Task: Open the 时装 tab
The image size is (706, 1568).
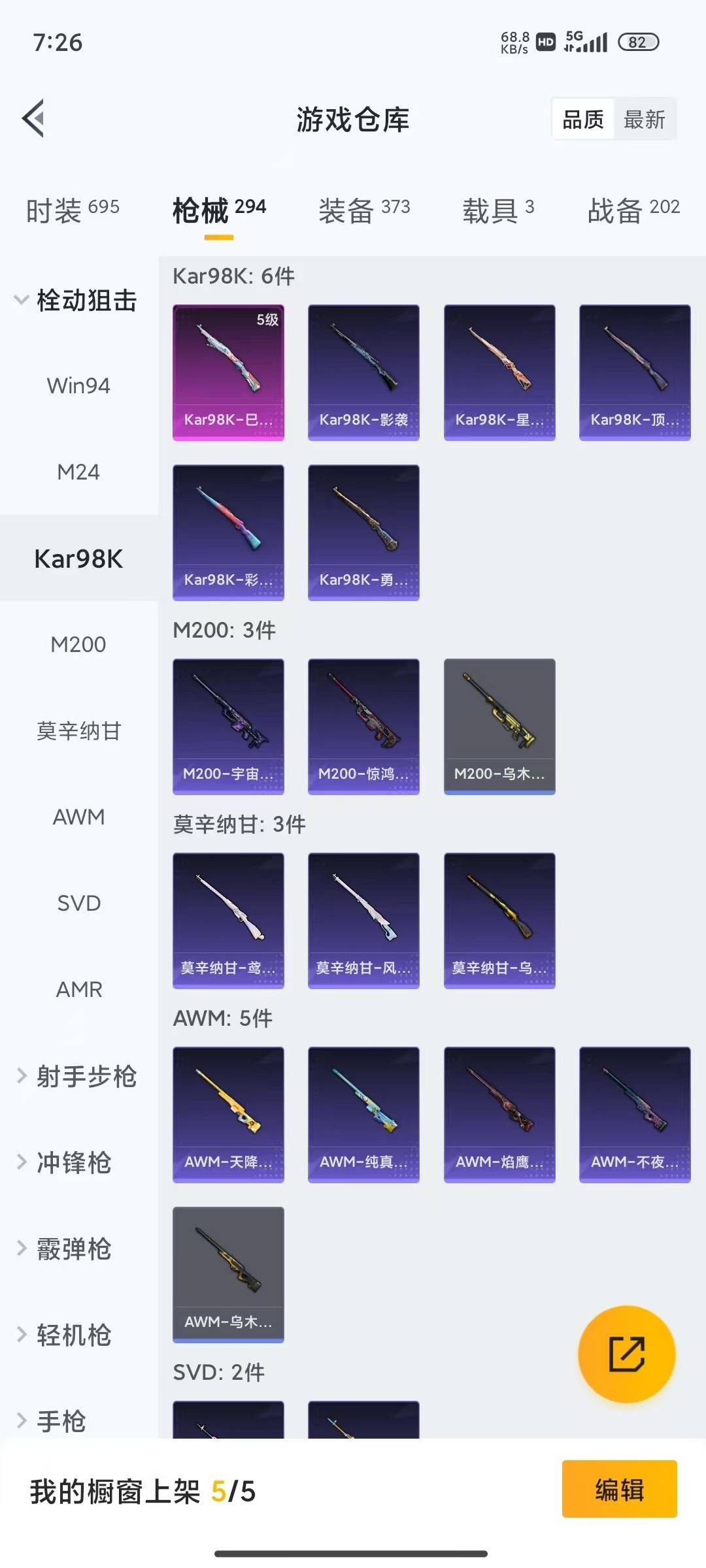Action: tap(71, 209)
